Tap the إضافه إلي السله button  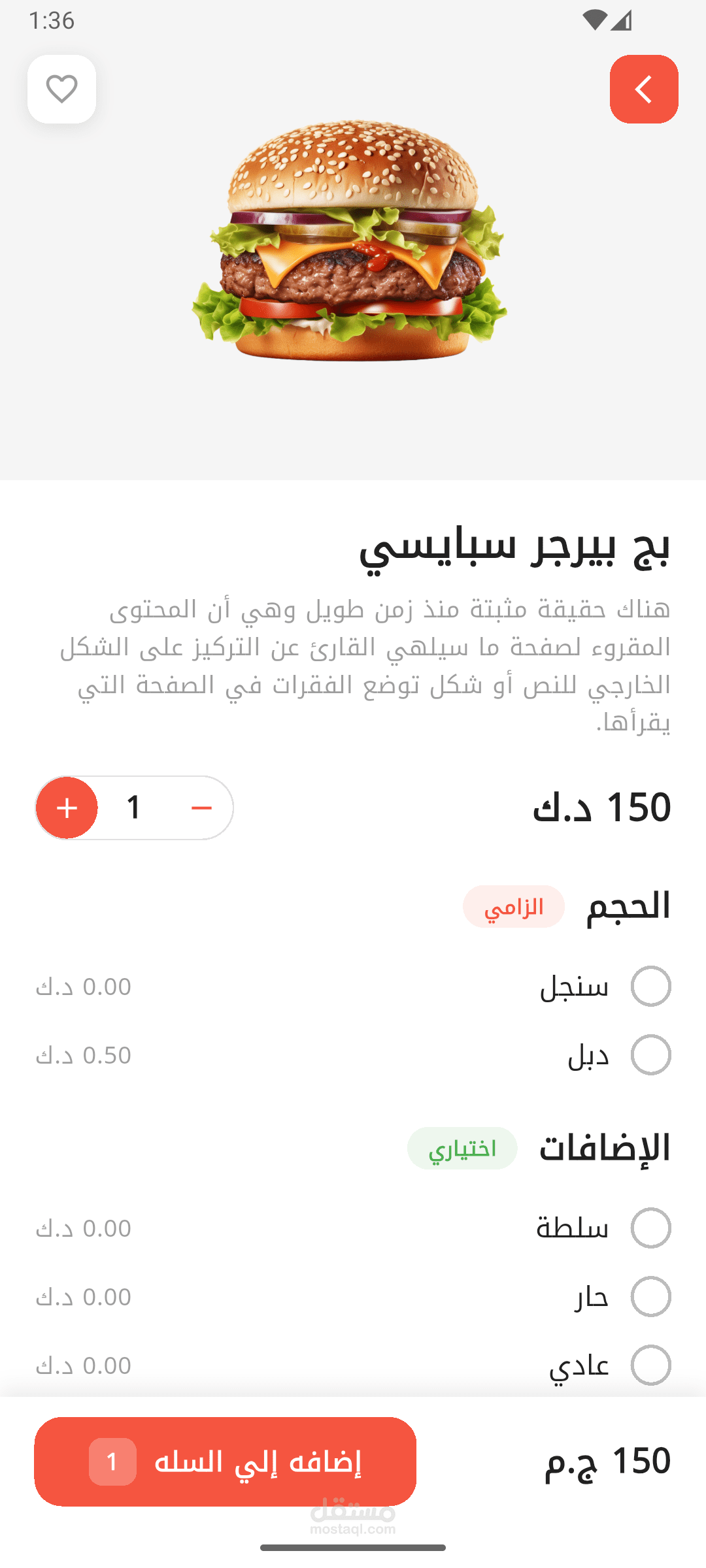tap(226, 1462)
